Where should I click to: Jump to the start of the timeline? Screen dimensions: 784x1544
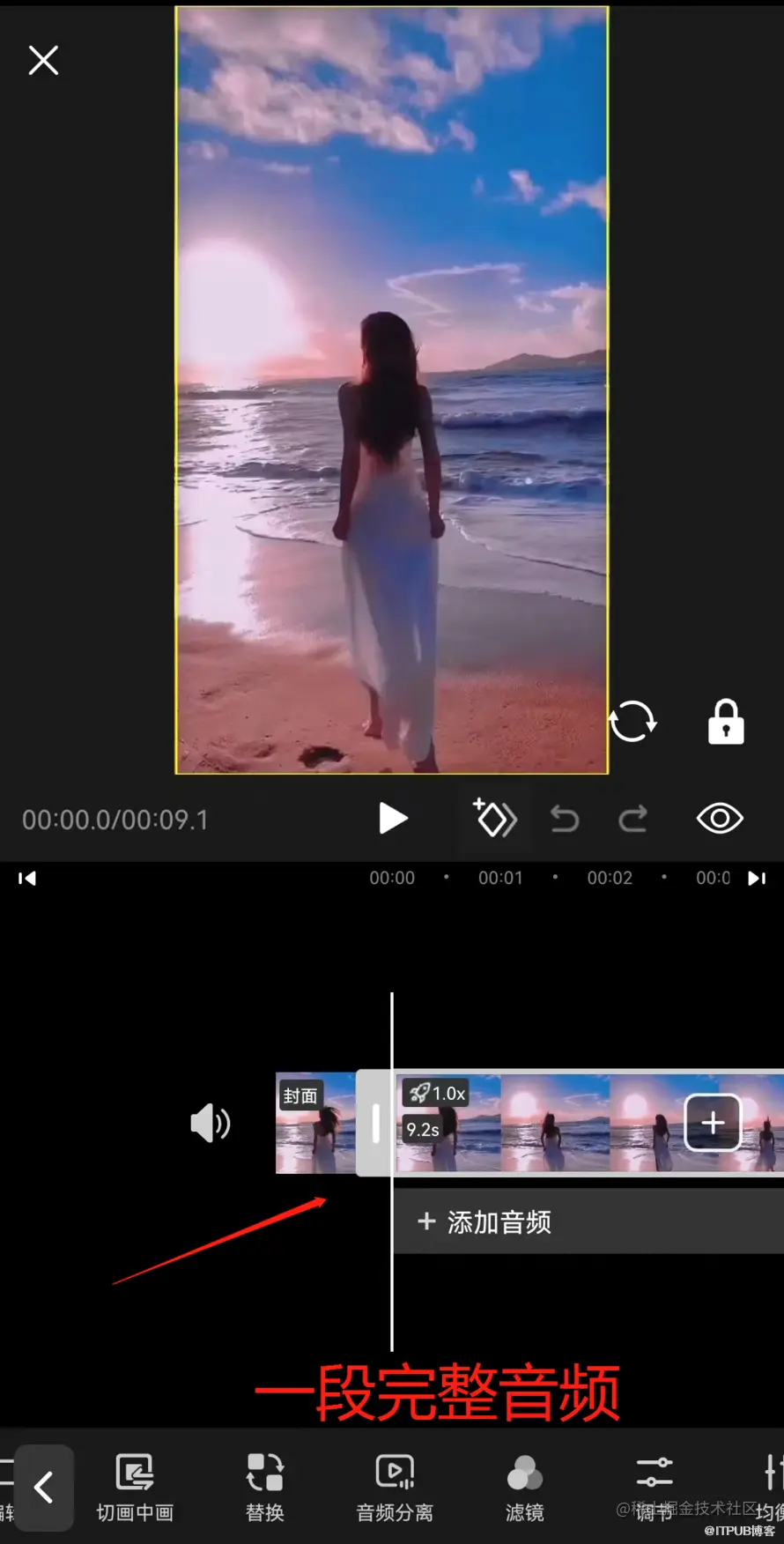(27, 878)
